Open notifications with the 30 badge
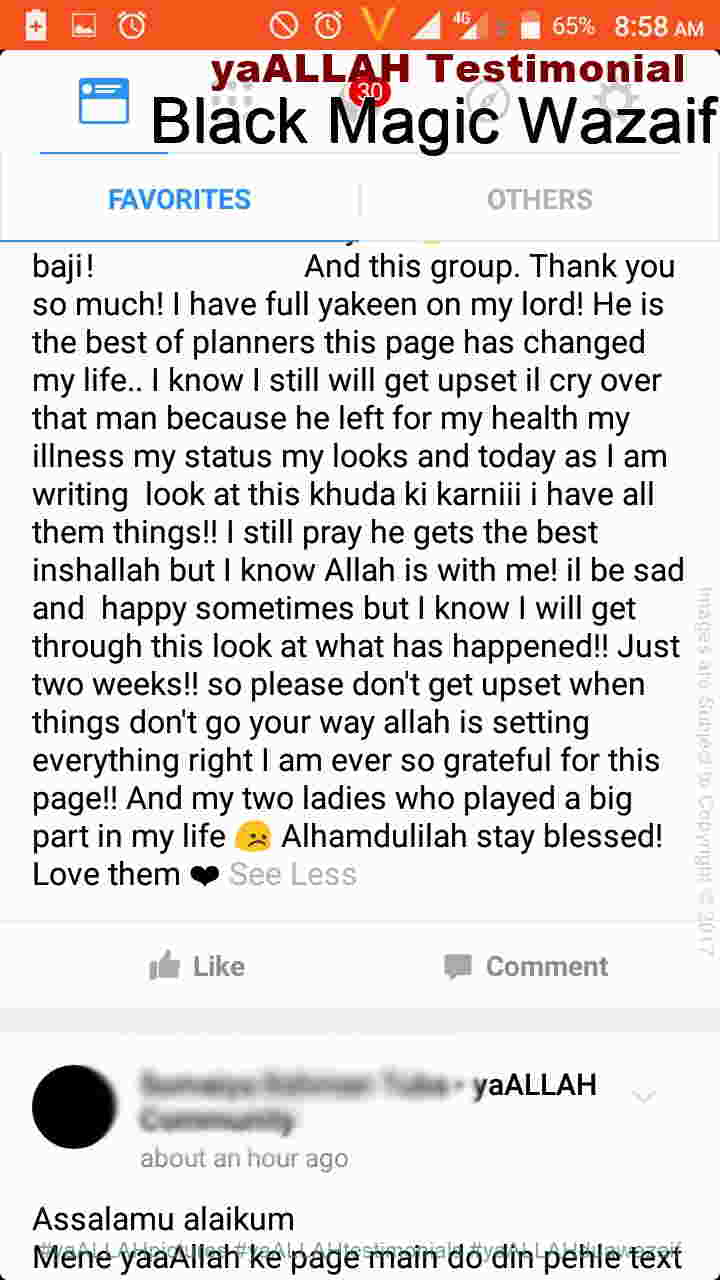 click(366, 100)
